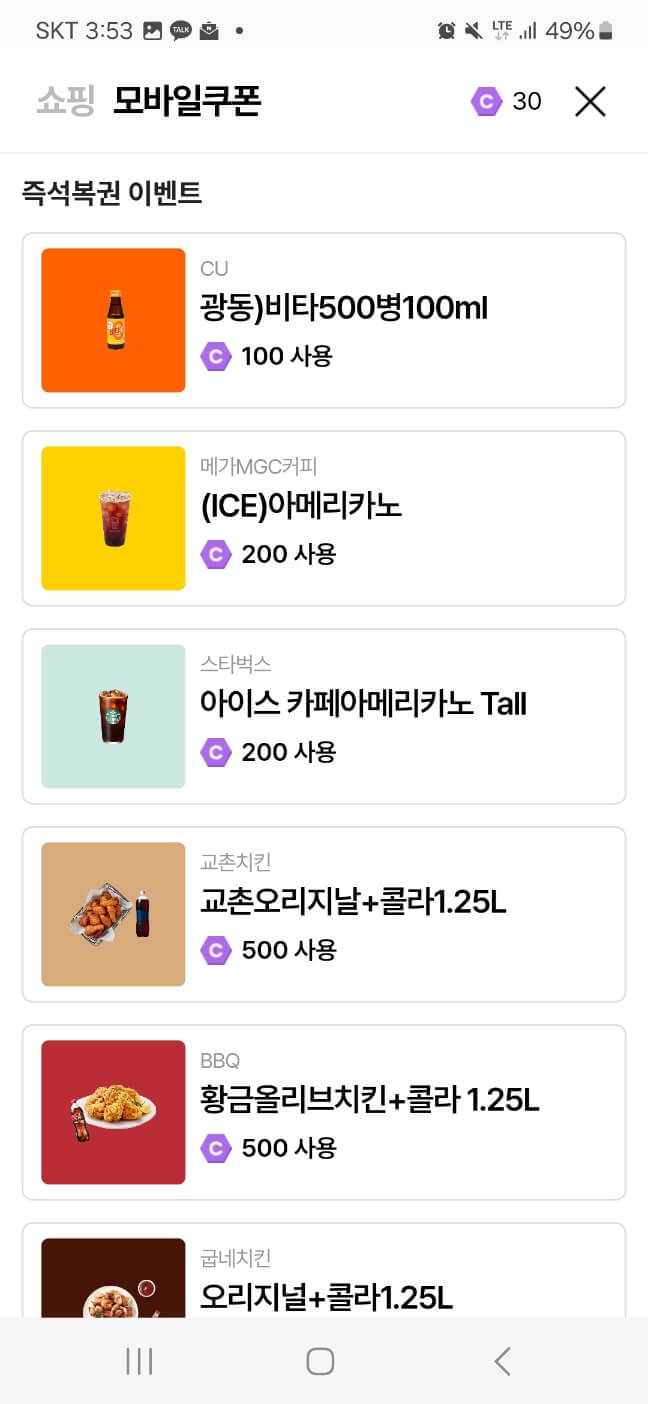
Task: Open the 광동)비타500병100ml coupon card
Action: point(324,320)
